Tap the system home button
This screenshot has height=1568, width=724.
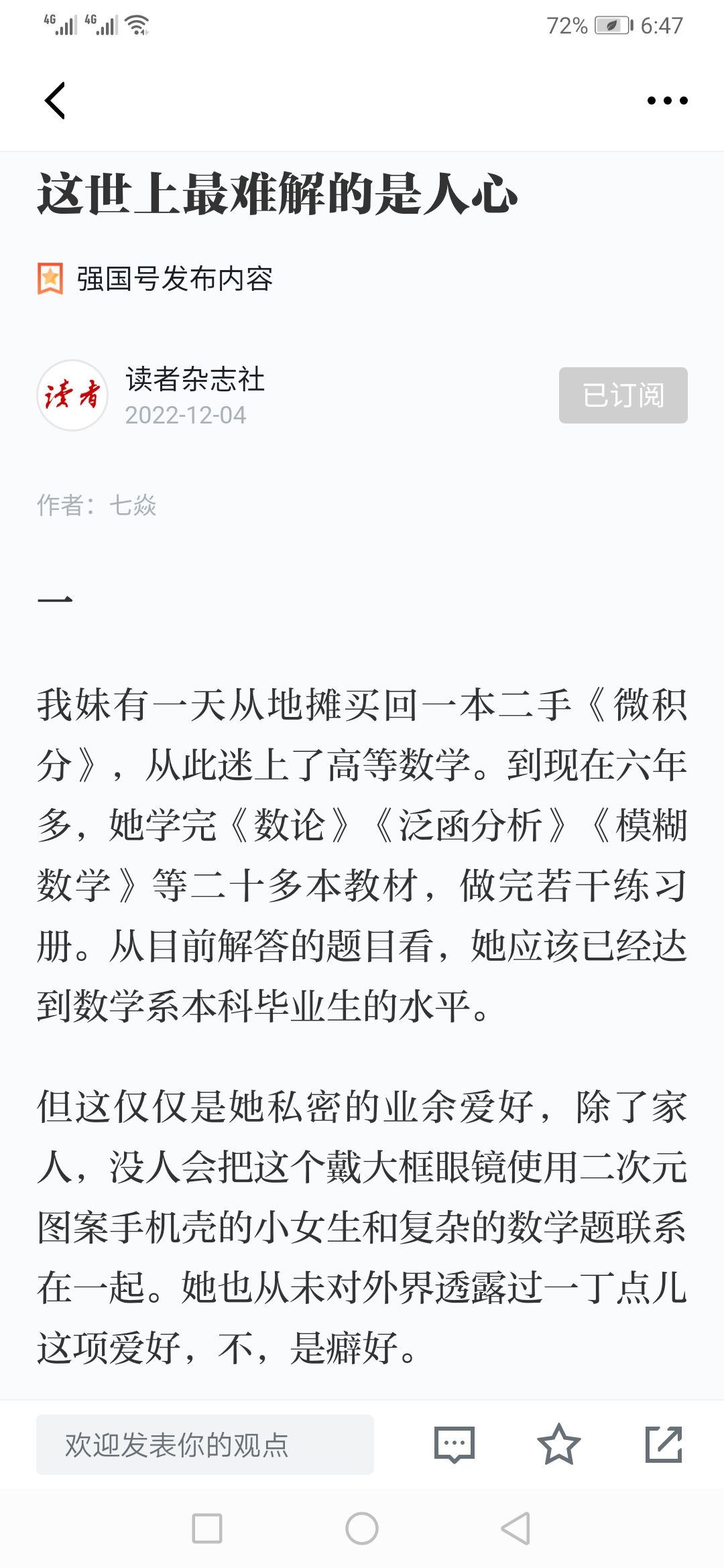click(362, 1528)
